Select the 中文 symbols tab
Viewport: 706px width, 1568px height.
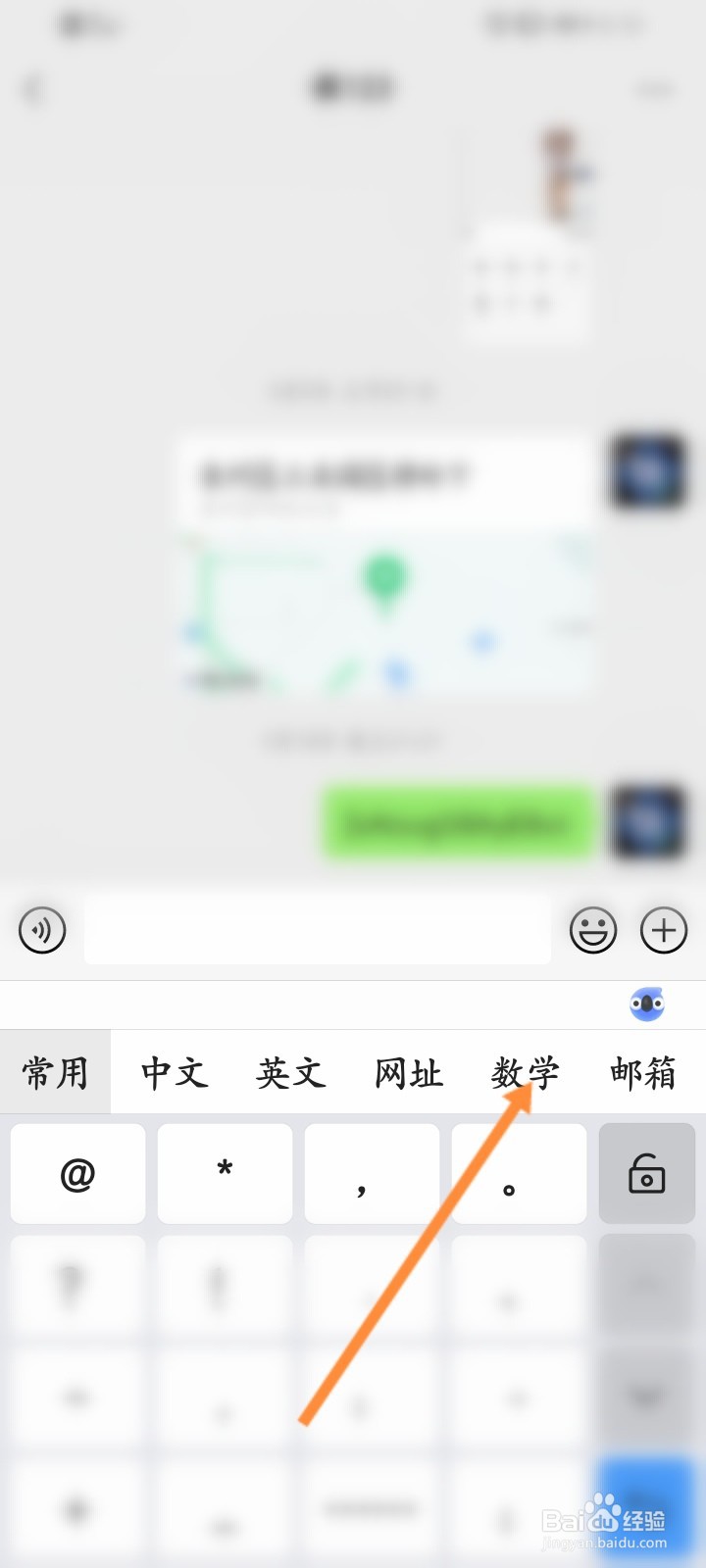173,1073
